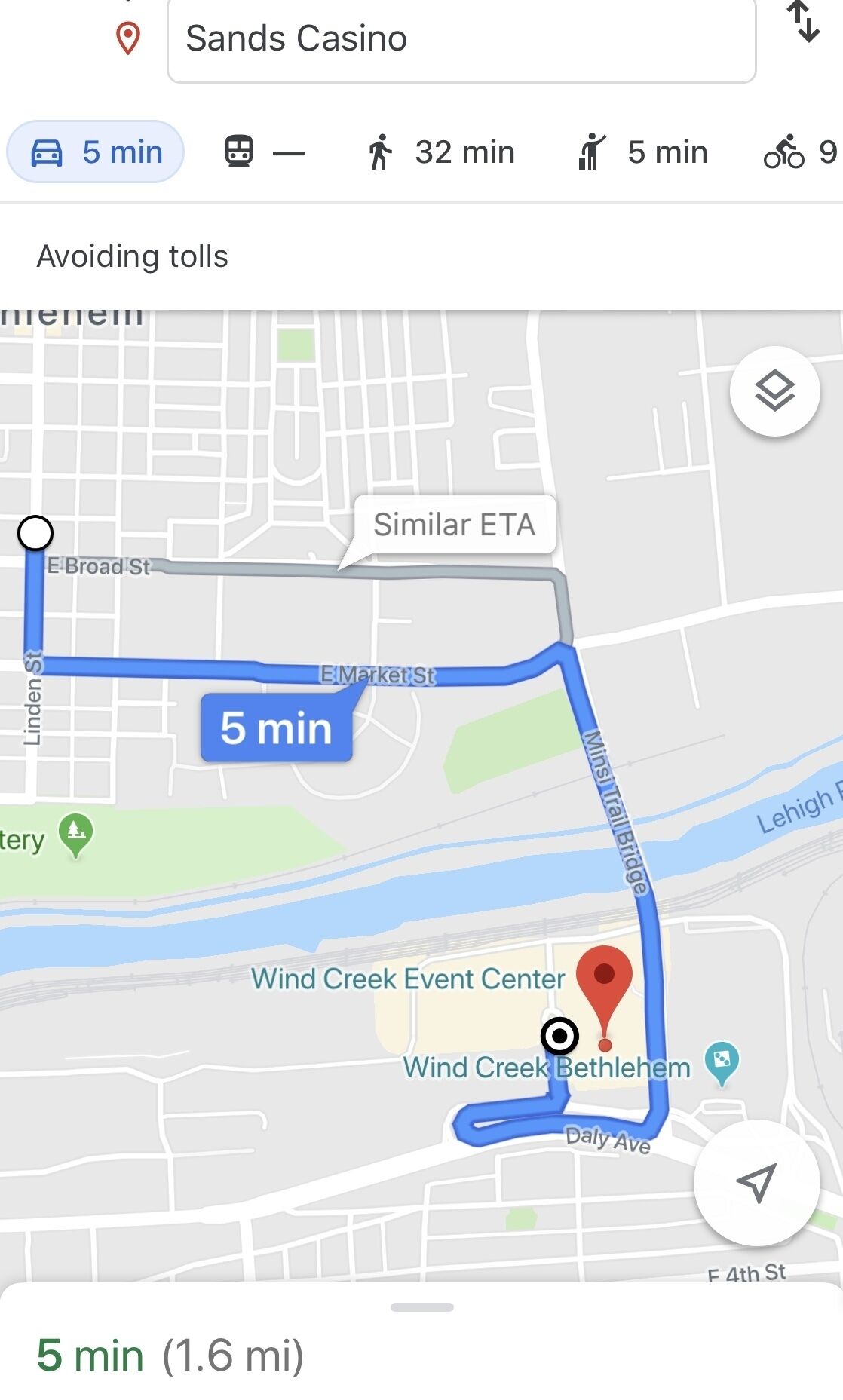Image resolution: width=843 pixels, height=1400 pixels.
Task: Select the driving 5 min mode
Action: [x=96, y=152]
